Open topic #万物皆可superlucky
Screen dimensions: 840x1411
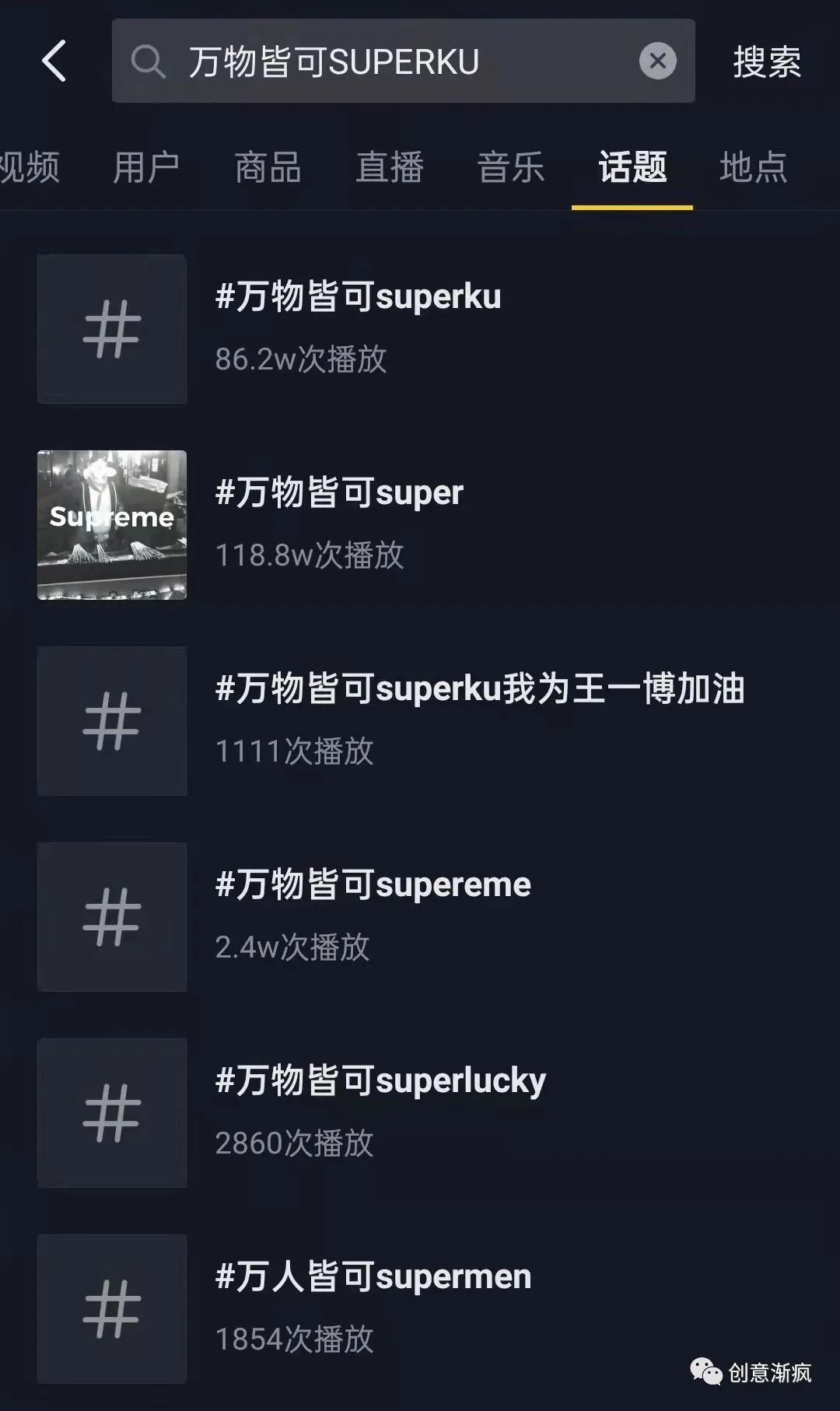pyautogui.click(x=381, y=1112)
